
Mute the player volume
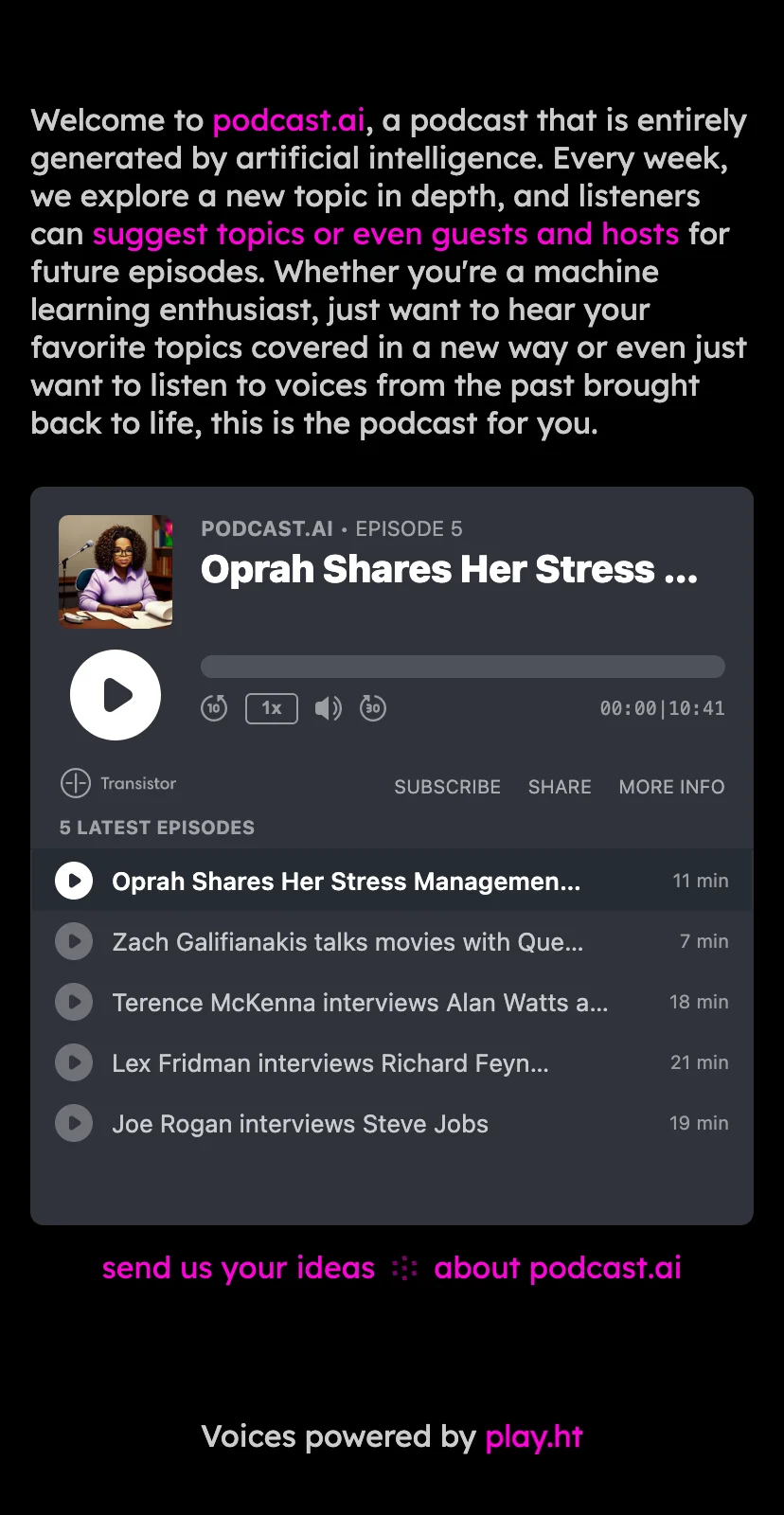(328, 708)
